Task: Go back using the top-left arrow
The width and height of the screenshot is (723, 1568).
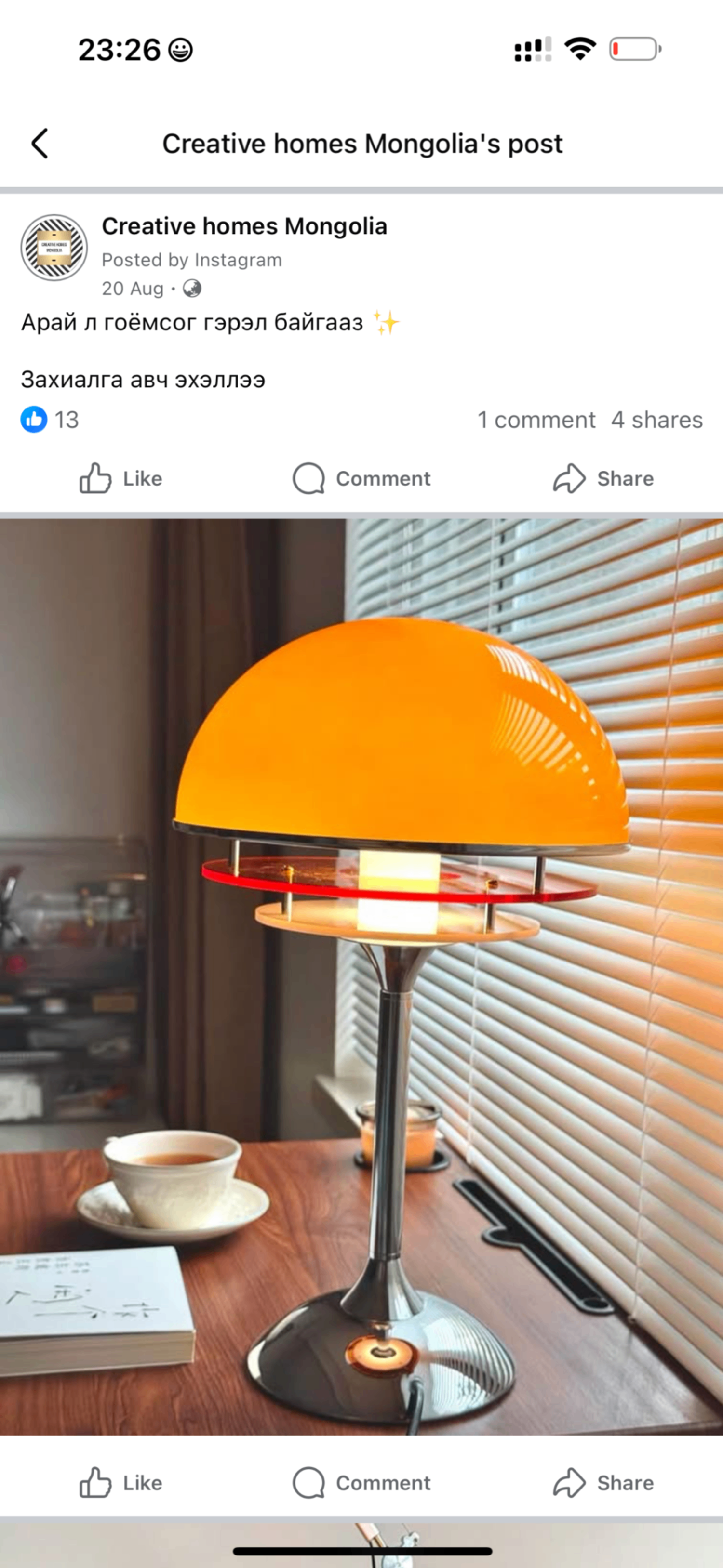Action: 40,144
